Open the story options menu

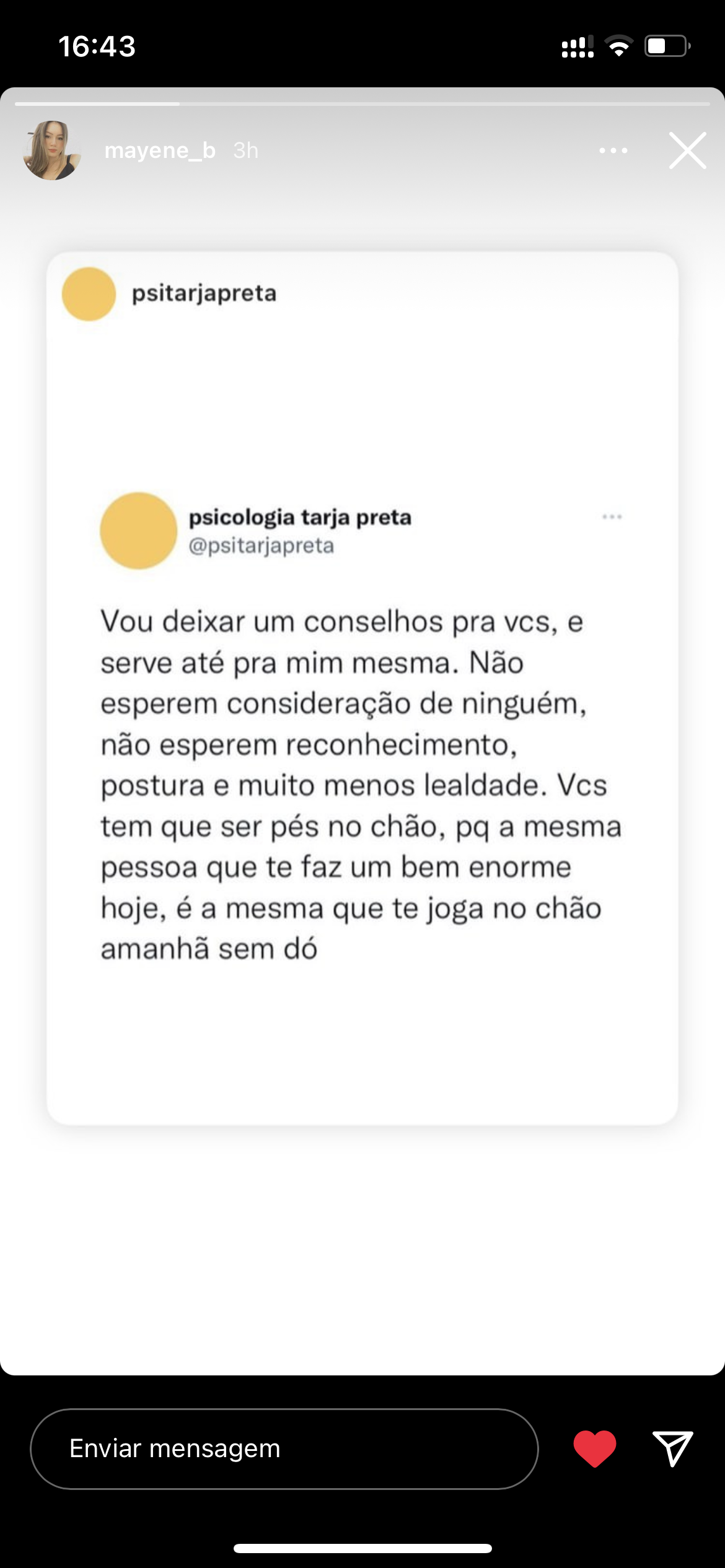613,150
